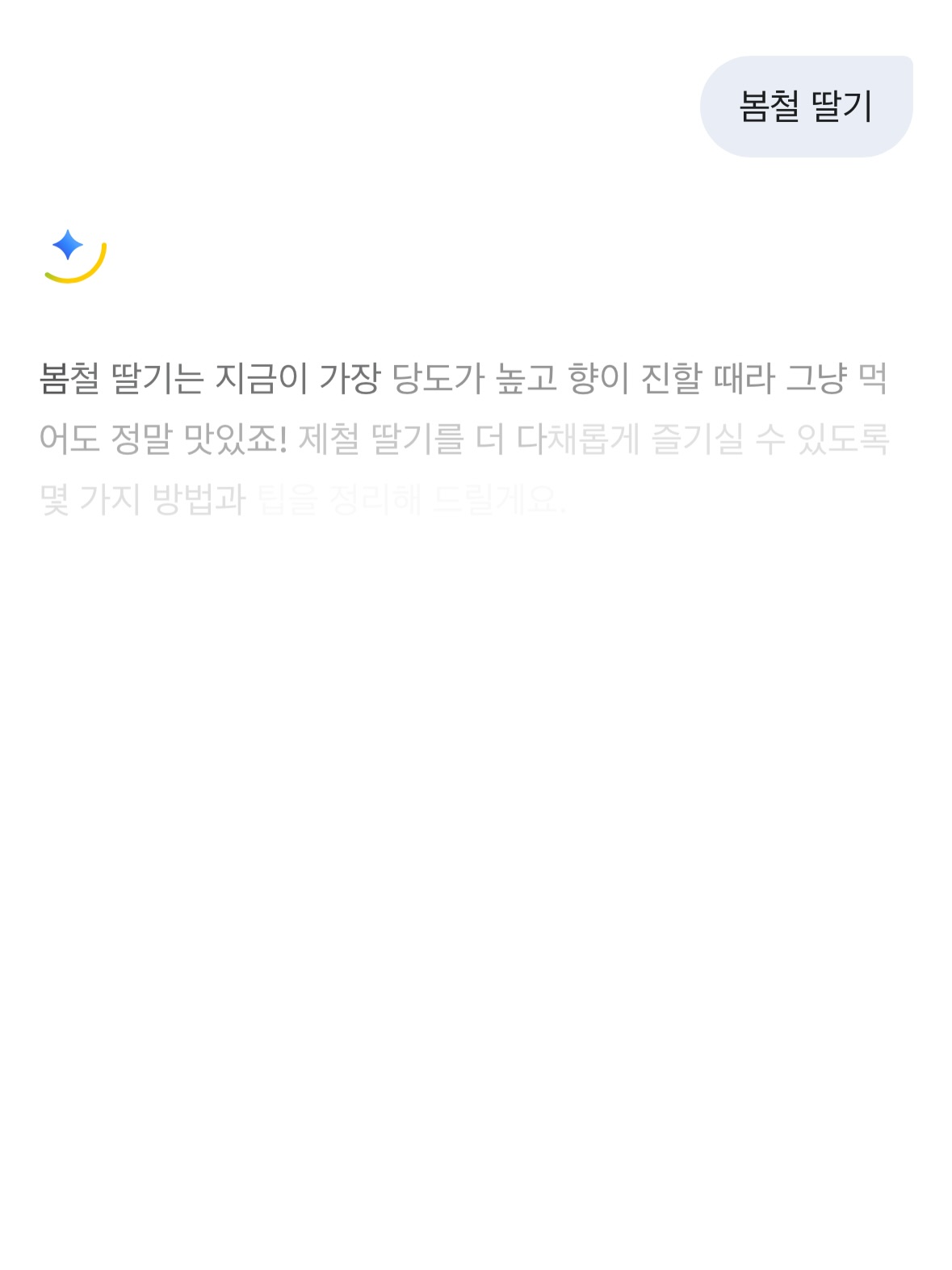The height and width of the screenshot is (1270, 952).
Task: Tap the '봄철 딸기' prompt bubble
Action: (x=805, y=107)
